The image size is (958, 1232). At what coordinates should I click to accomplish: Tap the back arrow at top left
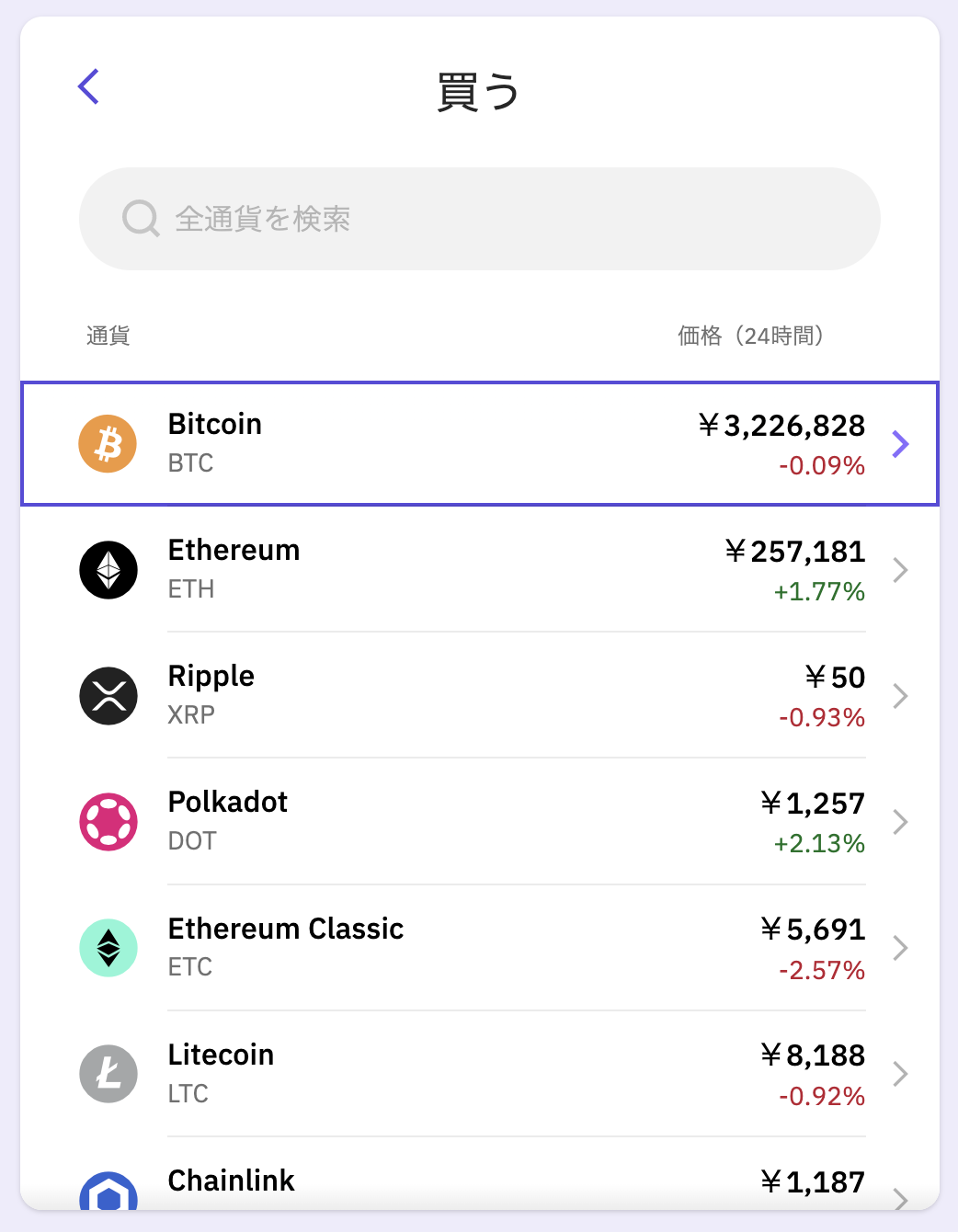click(x=87, y=86)
